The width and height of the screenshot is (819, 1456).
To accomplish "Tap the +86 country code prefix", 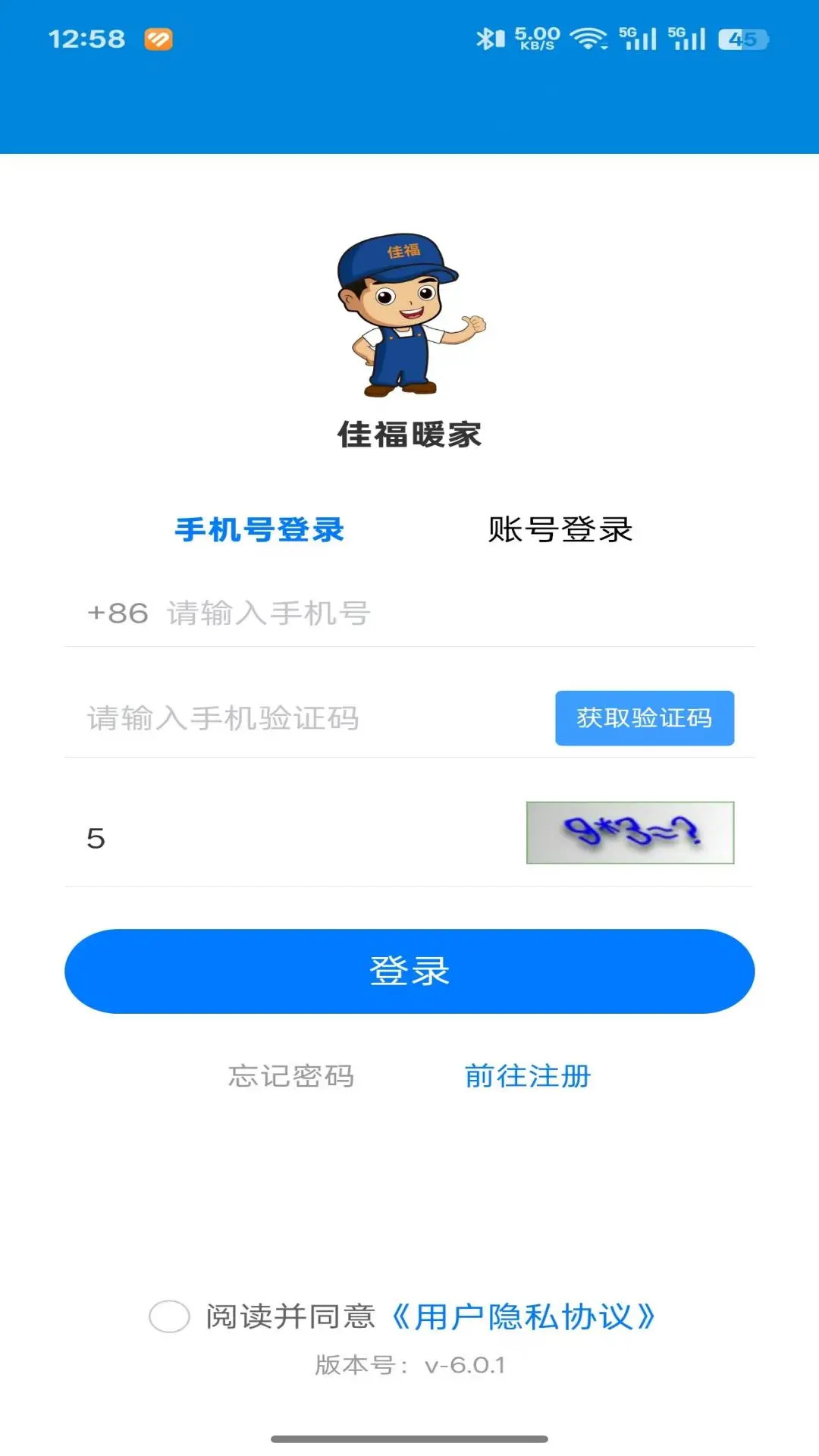I will coord(118,614).
